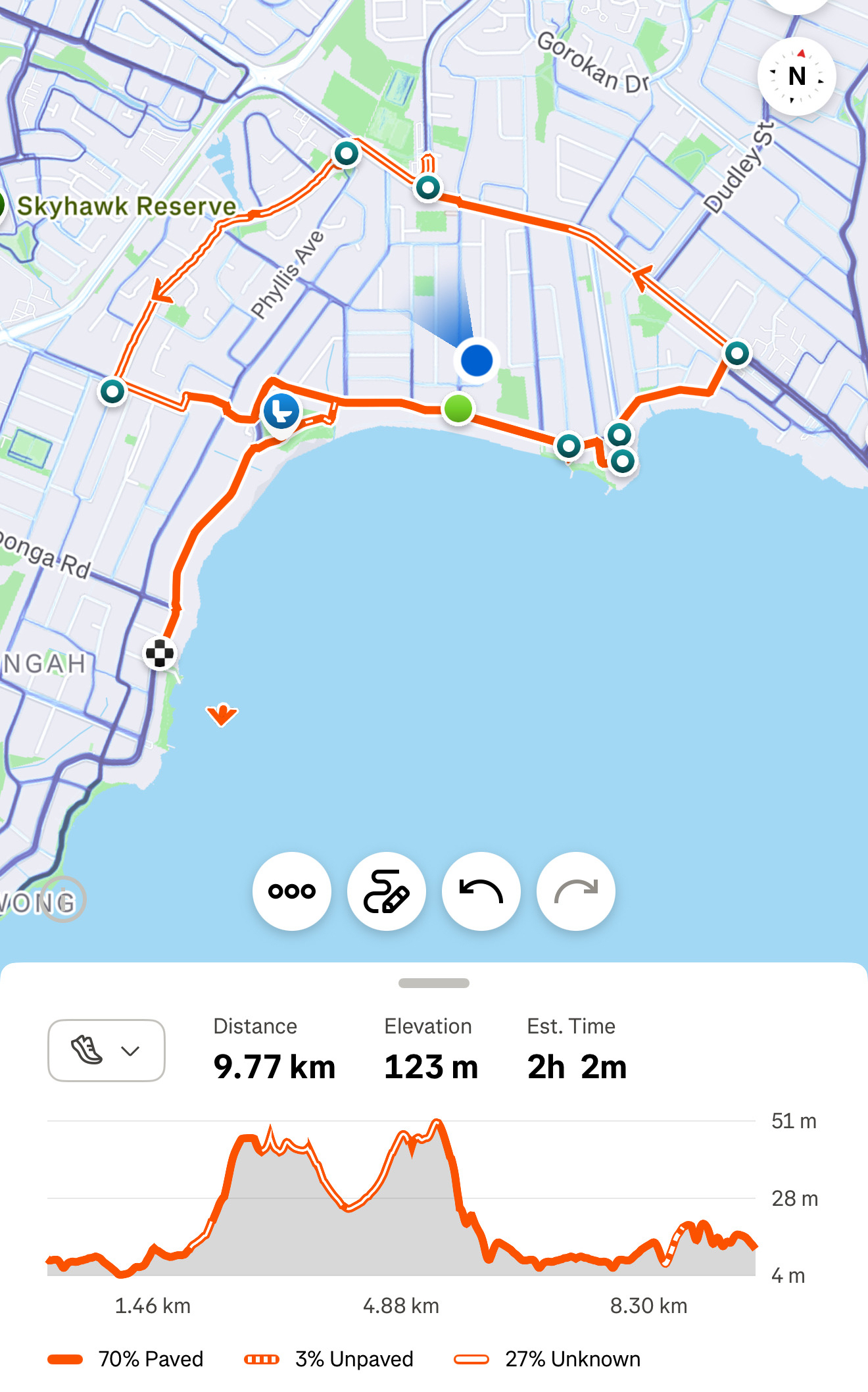Select the green route start marker
This screenshot has height=1392, width=868.
(x=458, y=408)
